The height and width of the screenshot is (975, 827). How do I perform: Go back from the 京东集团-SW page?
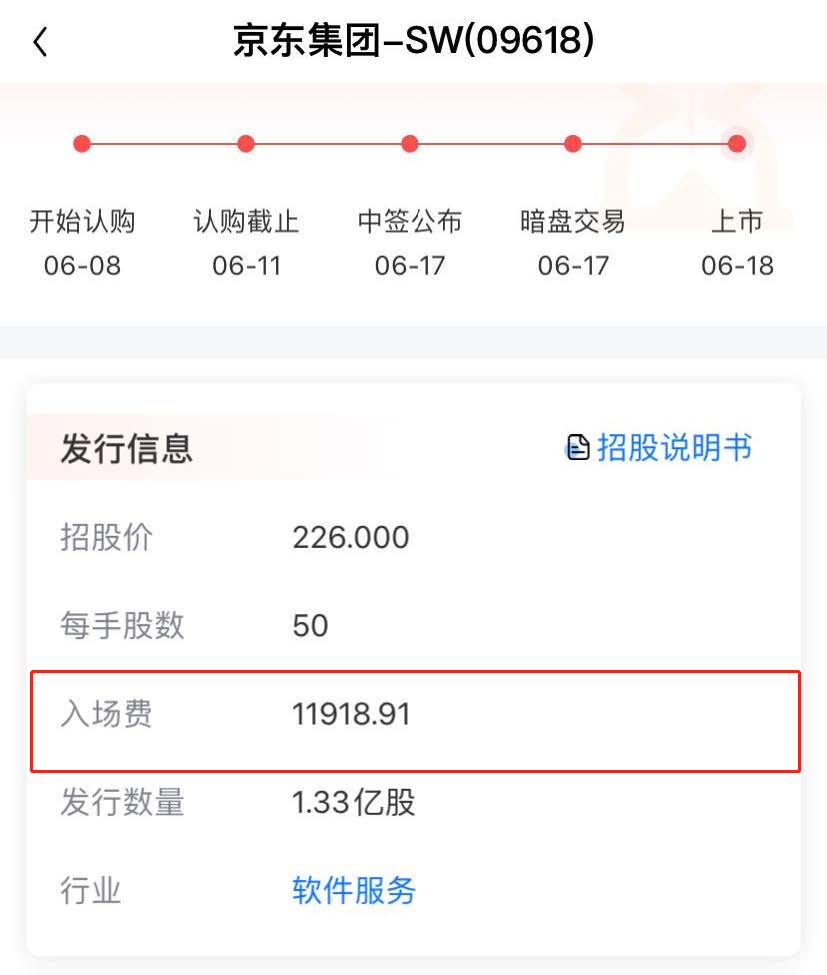tap(40, 42)
